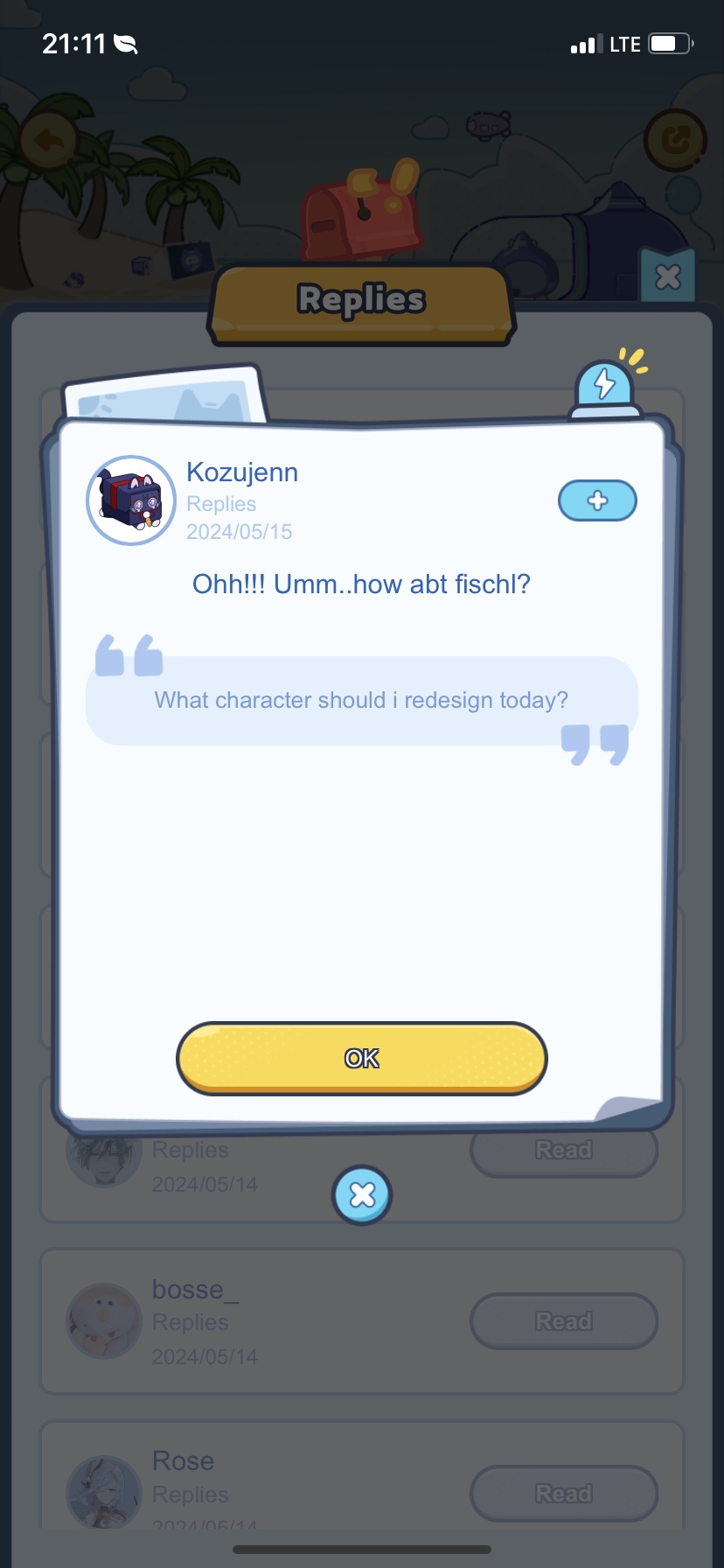Confirm the reply with OK
Viewport: 724px width, 1568px height.
pyautogui.click(x=361, y=1058)
